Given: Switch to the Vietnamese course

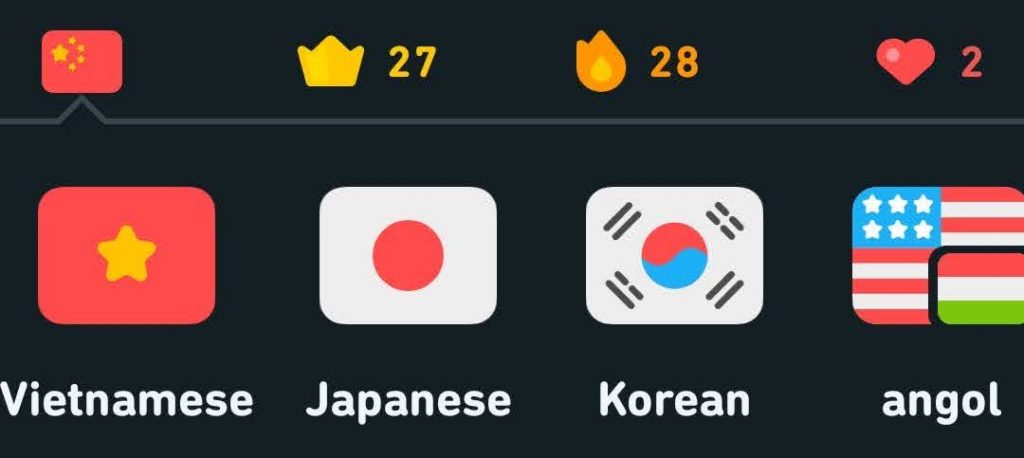Looking at the screenshot, I should pyautogui.click(x=126, y=256).
